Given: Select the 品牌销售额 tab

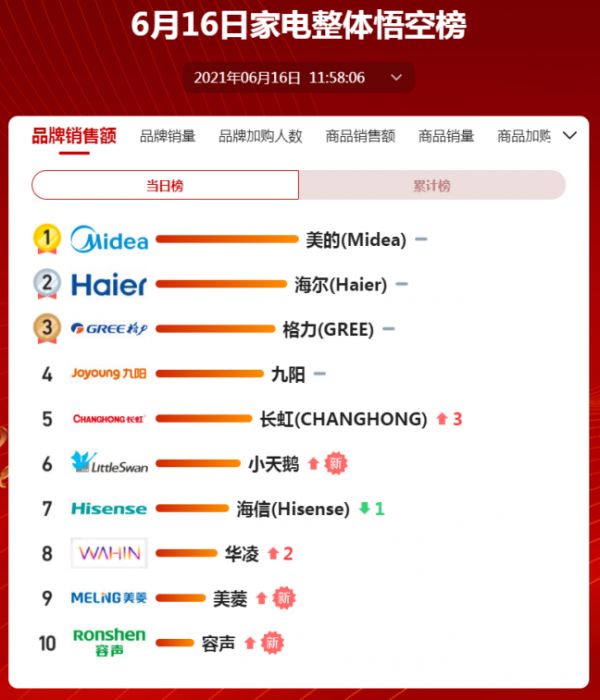Looking at the screenshot, I should click(x=74, y=136).
